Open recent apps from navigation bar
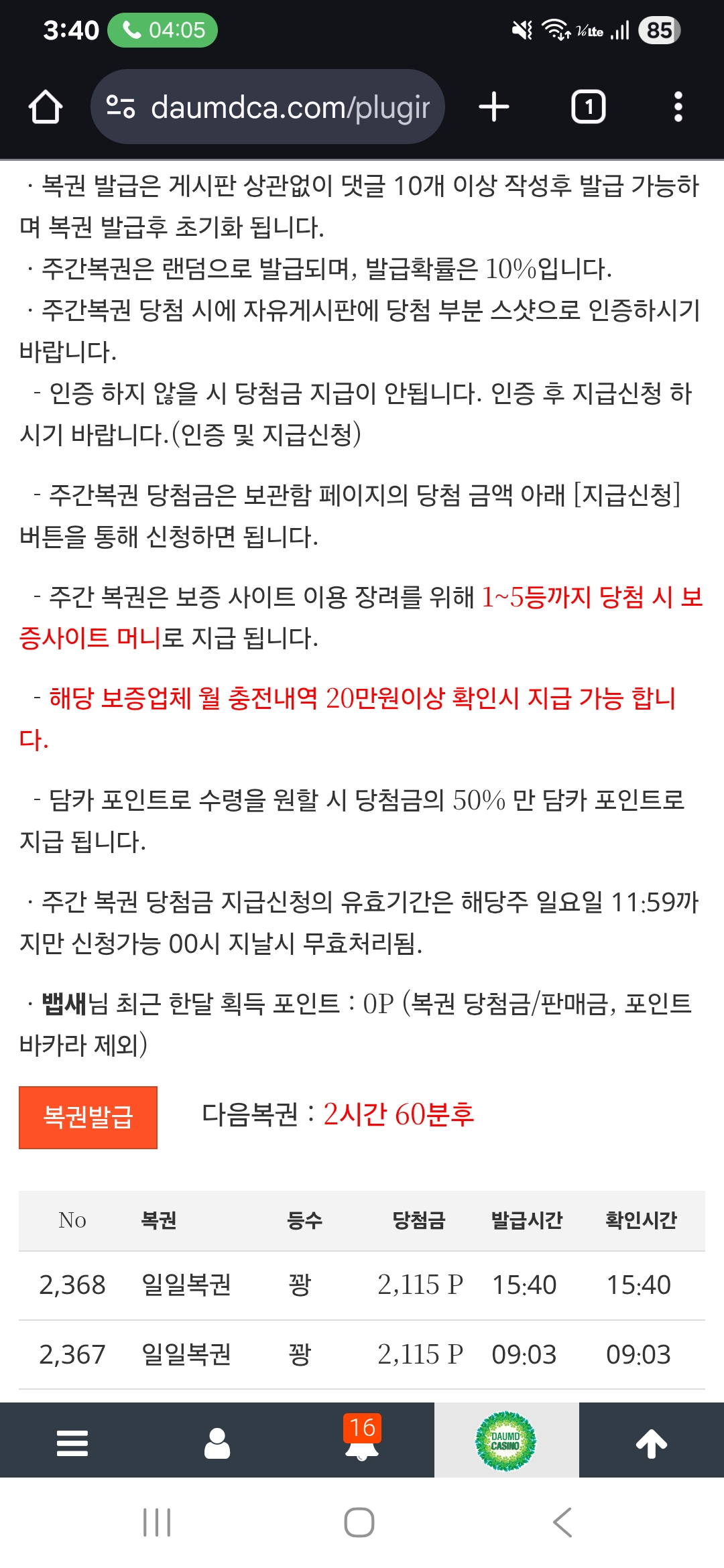The image size is (724, 1568). [157, 1522]
